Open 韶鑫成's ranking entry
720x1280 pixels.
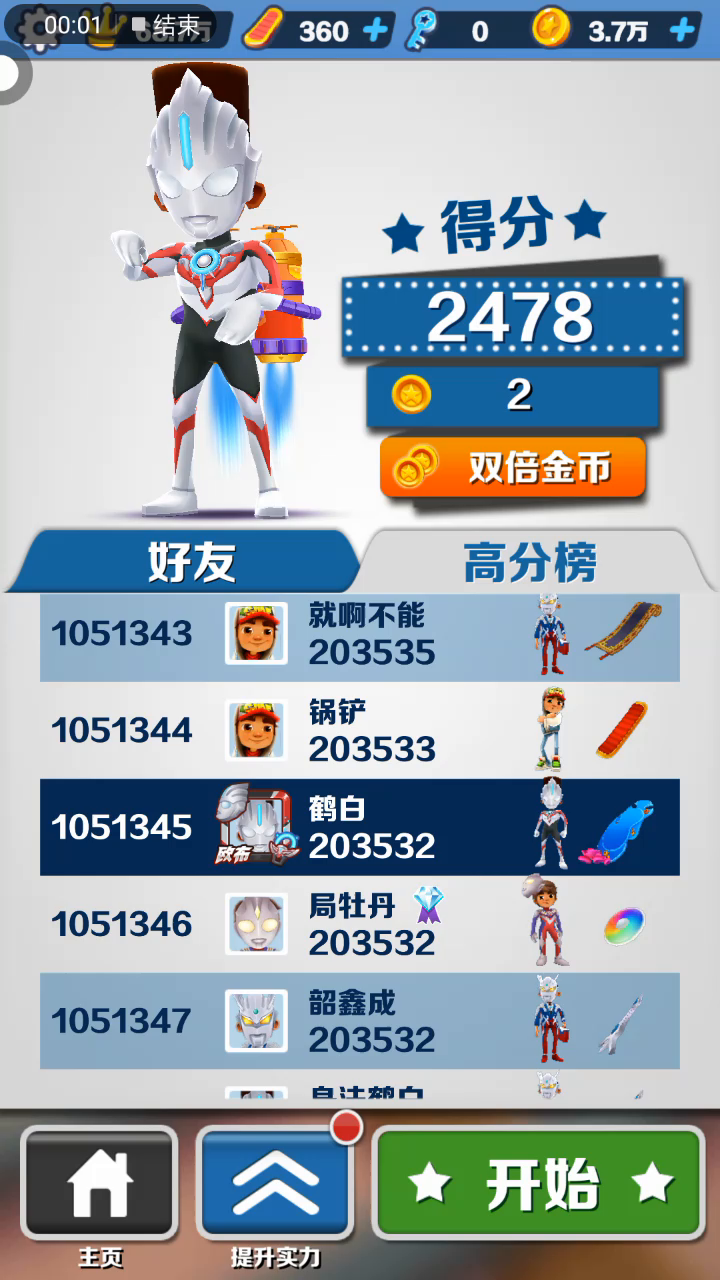tap(360, 1021)
